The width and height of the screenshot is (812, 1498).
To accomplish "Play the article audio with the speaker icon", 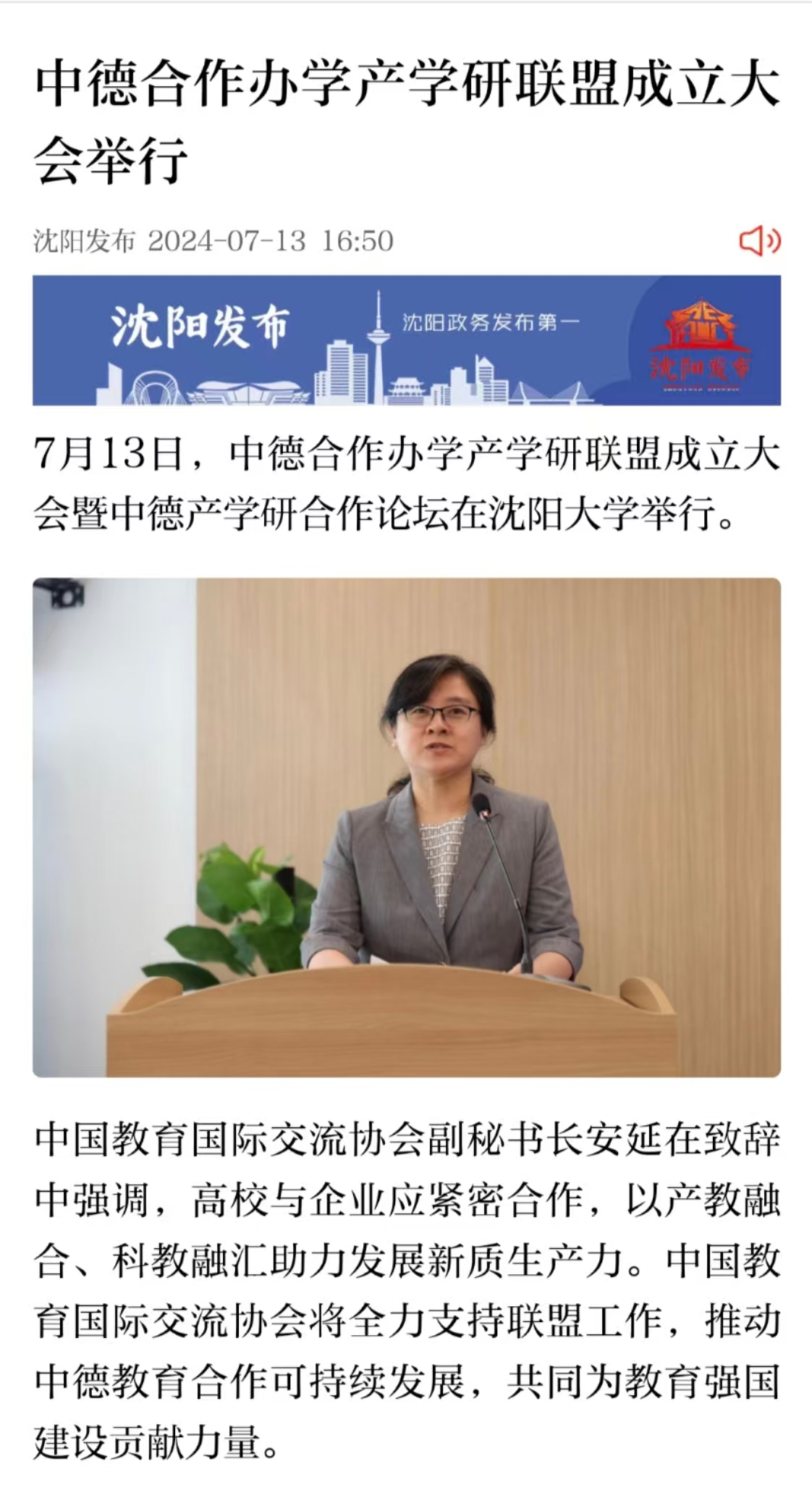I will (x=759, y=240).
